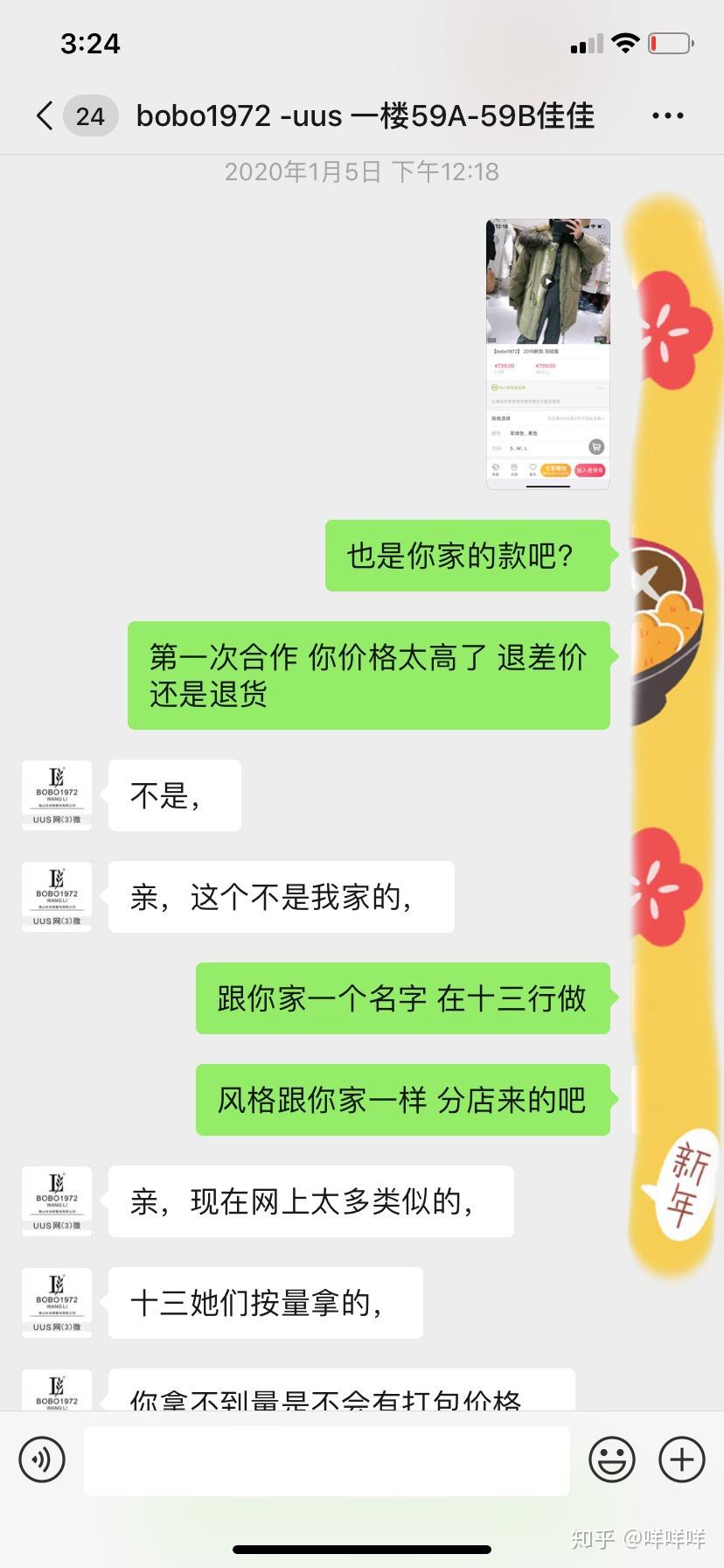Tap the shop icon on the product card
This screenshot has height=1568, width=724.
tap(515, 469)
